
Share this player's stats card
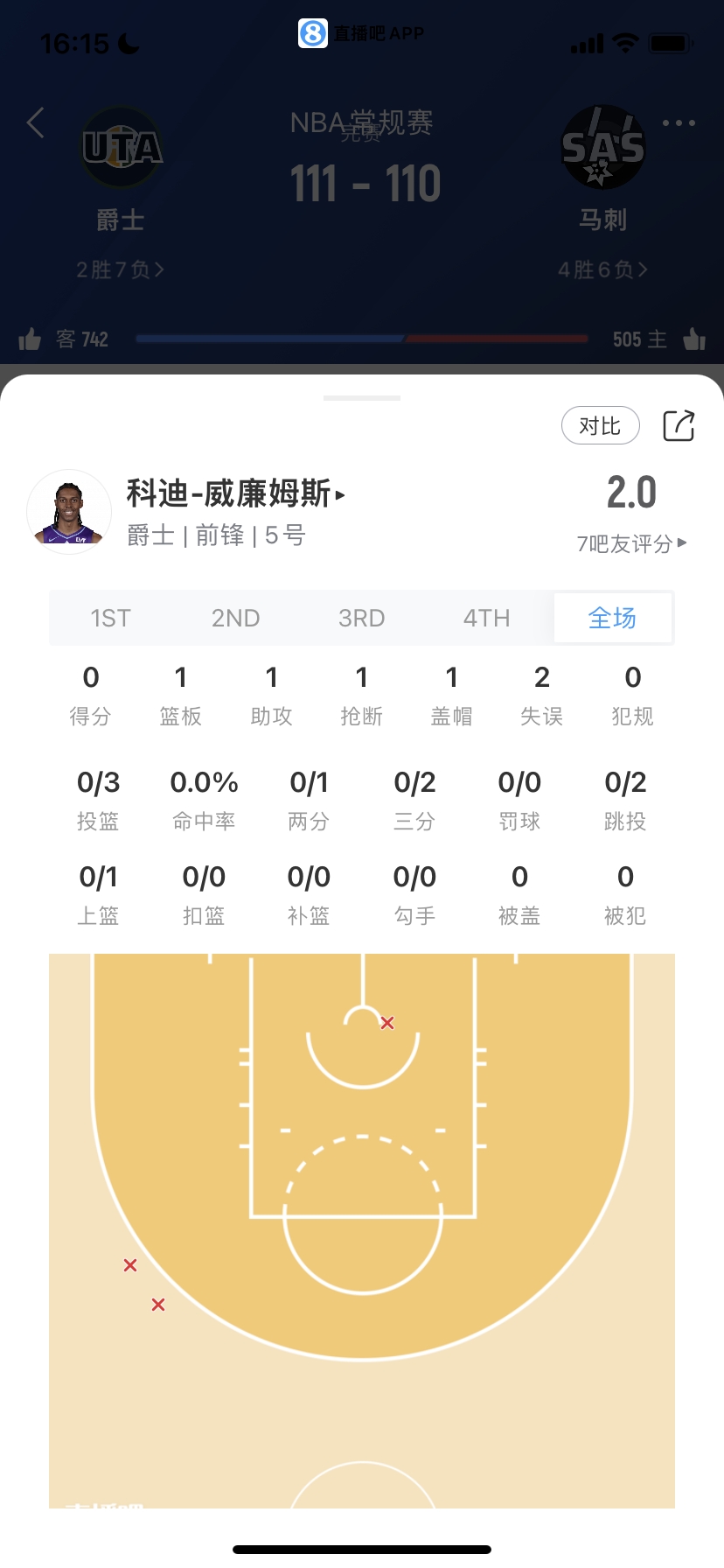[679, 426]
